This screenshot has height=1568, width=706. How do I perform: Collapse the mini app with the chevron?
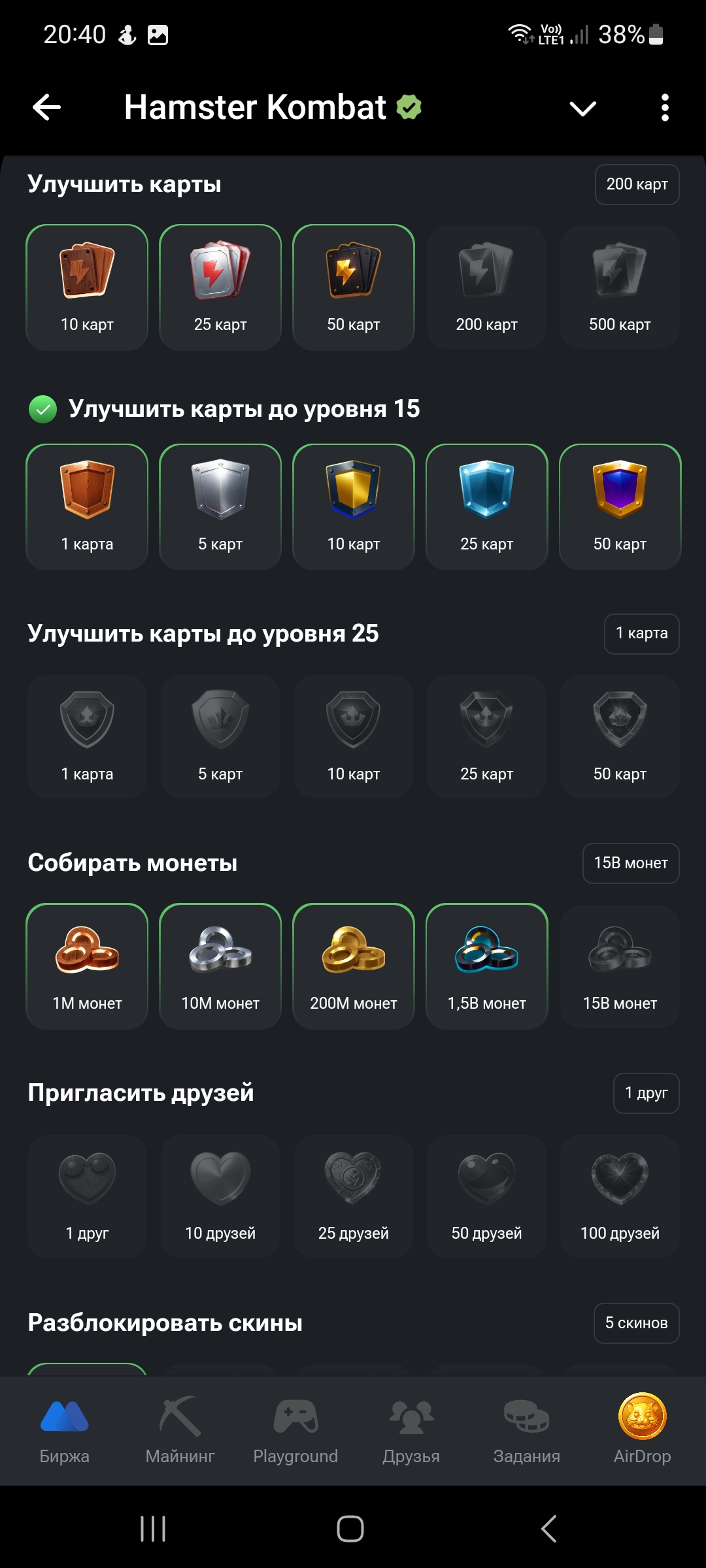[x=582, y=108]
